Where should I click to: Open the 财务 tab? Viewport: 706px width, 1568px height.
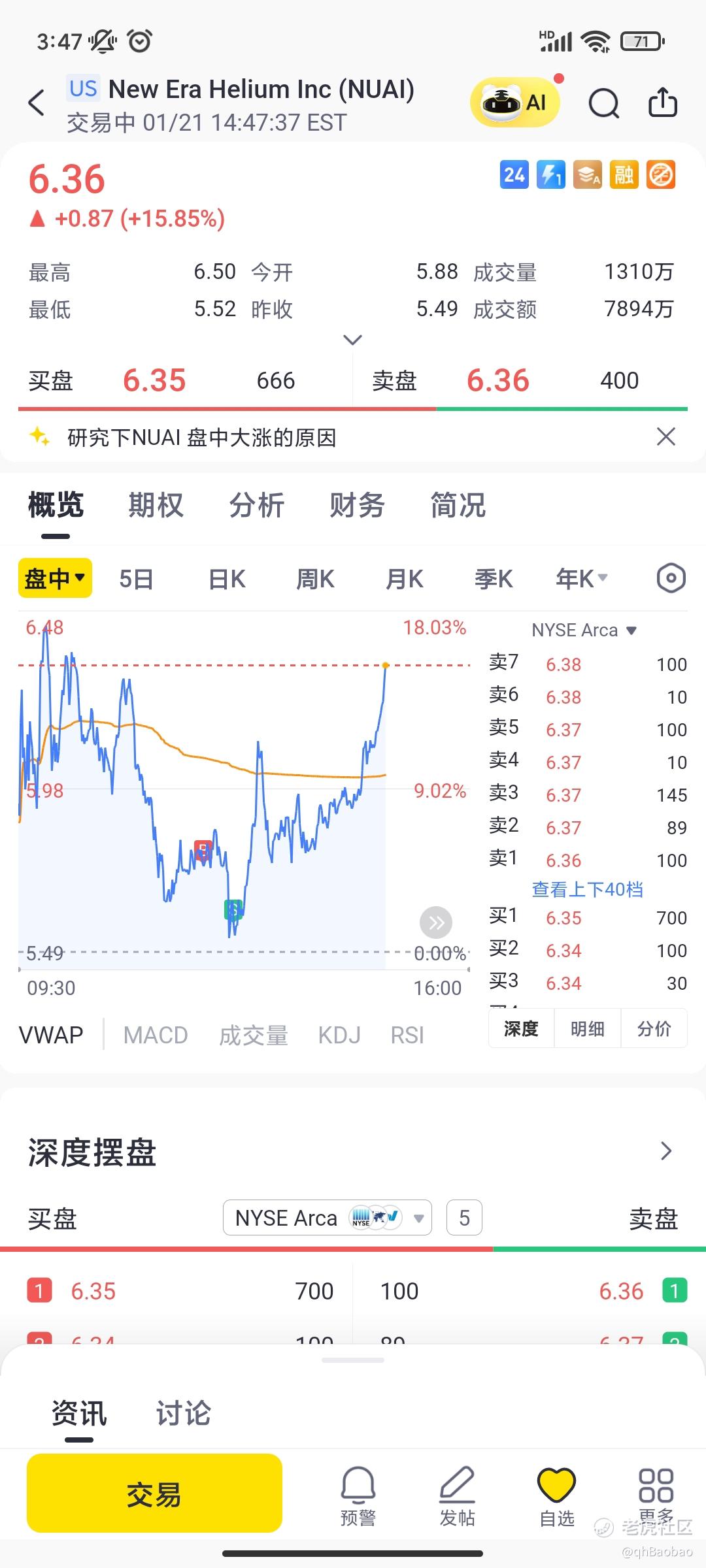pyautogui.click(x=357, y=506)
